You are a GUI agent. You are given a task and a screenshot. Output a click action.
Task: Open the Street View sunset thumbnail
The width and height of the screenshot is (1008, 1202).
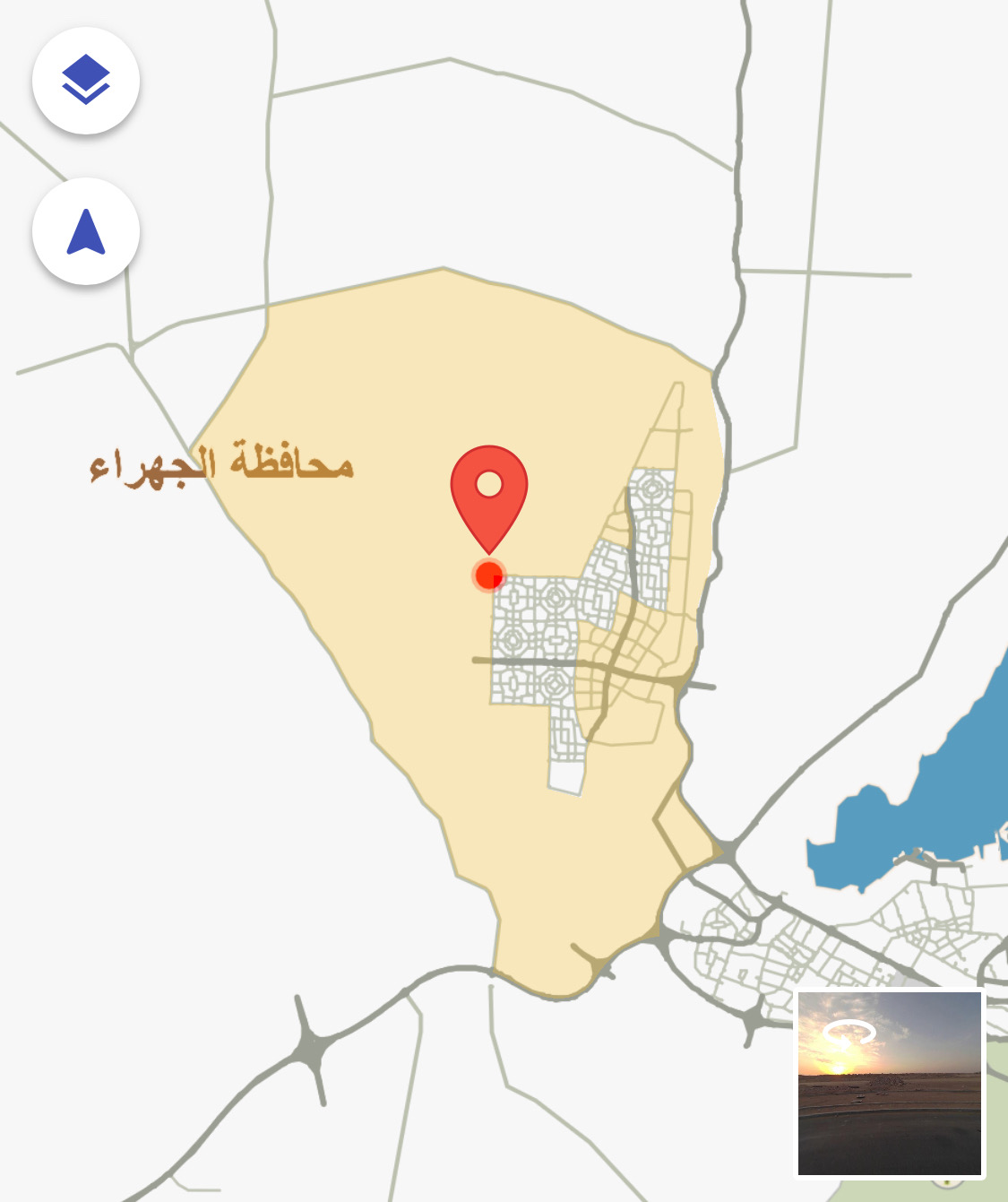click(890, 1083)
